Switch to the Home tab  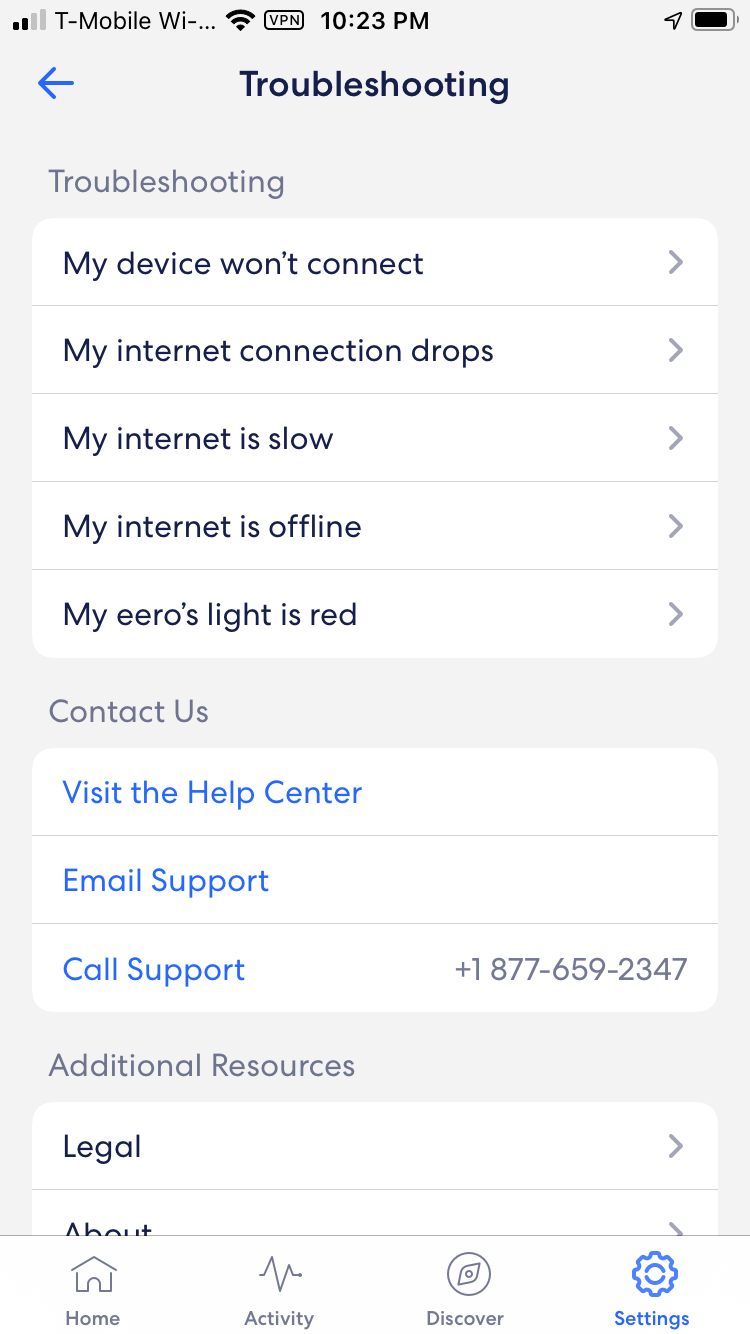[93, 1291]
